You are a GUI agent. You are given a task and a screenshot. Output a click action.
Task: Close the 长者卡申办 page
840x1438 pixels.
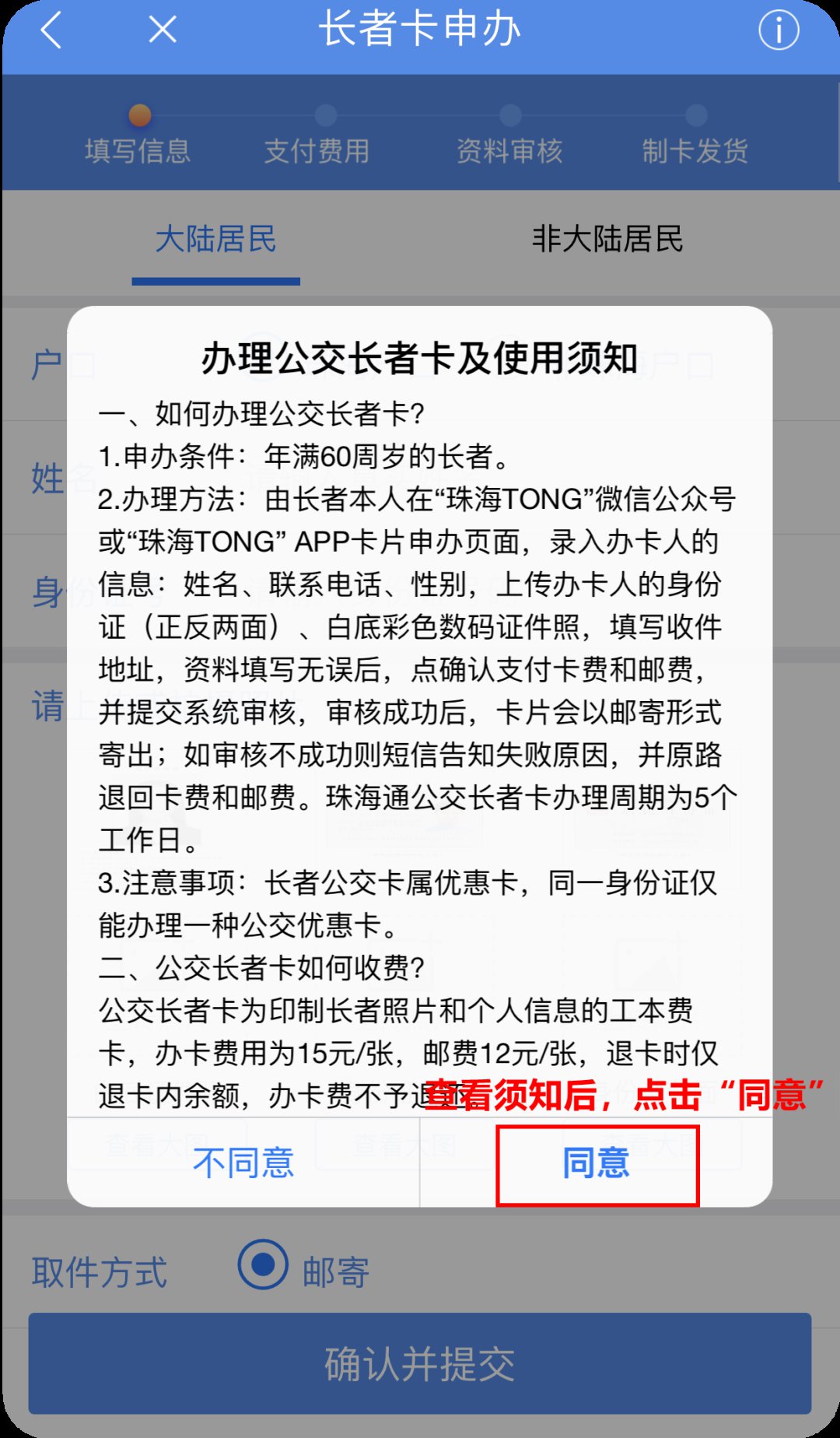pos(163,31)
